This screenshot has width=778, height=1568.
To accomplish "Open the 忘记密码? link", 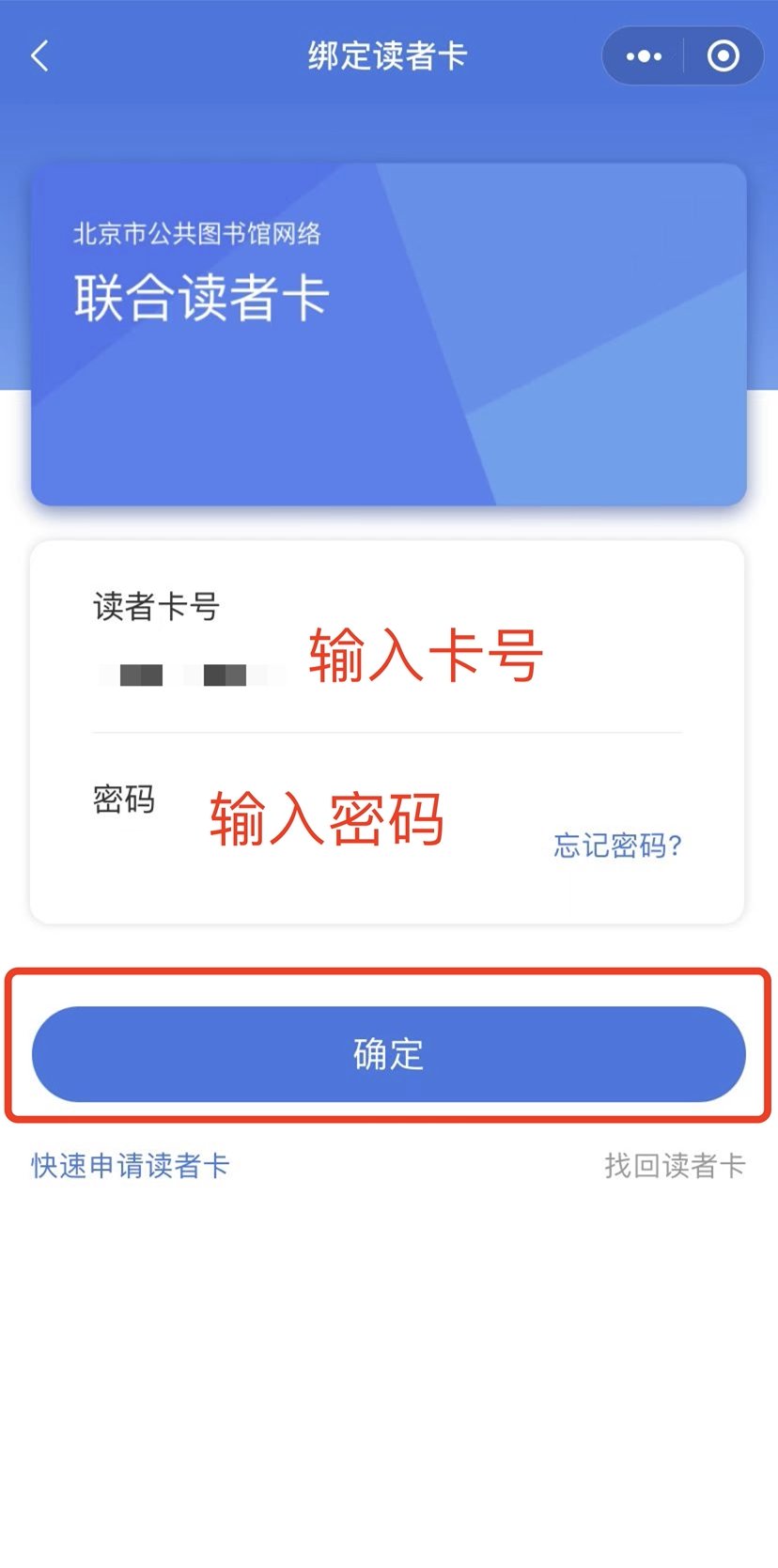I will tap(617, 846).
